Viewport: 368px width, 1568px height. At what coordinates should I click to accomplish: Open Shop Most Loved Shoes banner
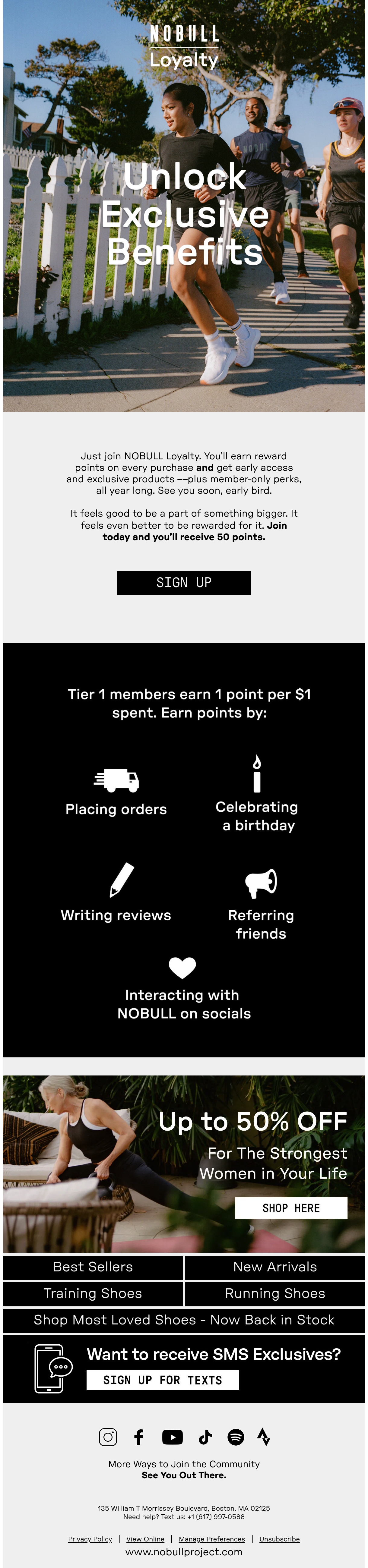184,1320
